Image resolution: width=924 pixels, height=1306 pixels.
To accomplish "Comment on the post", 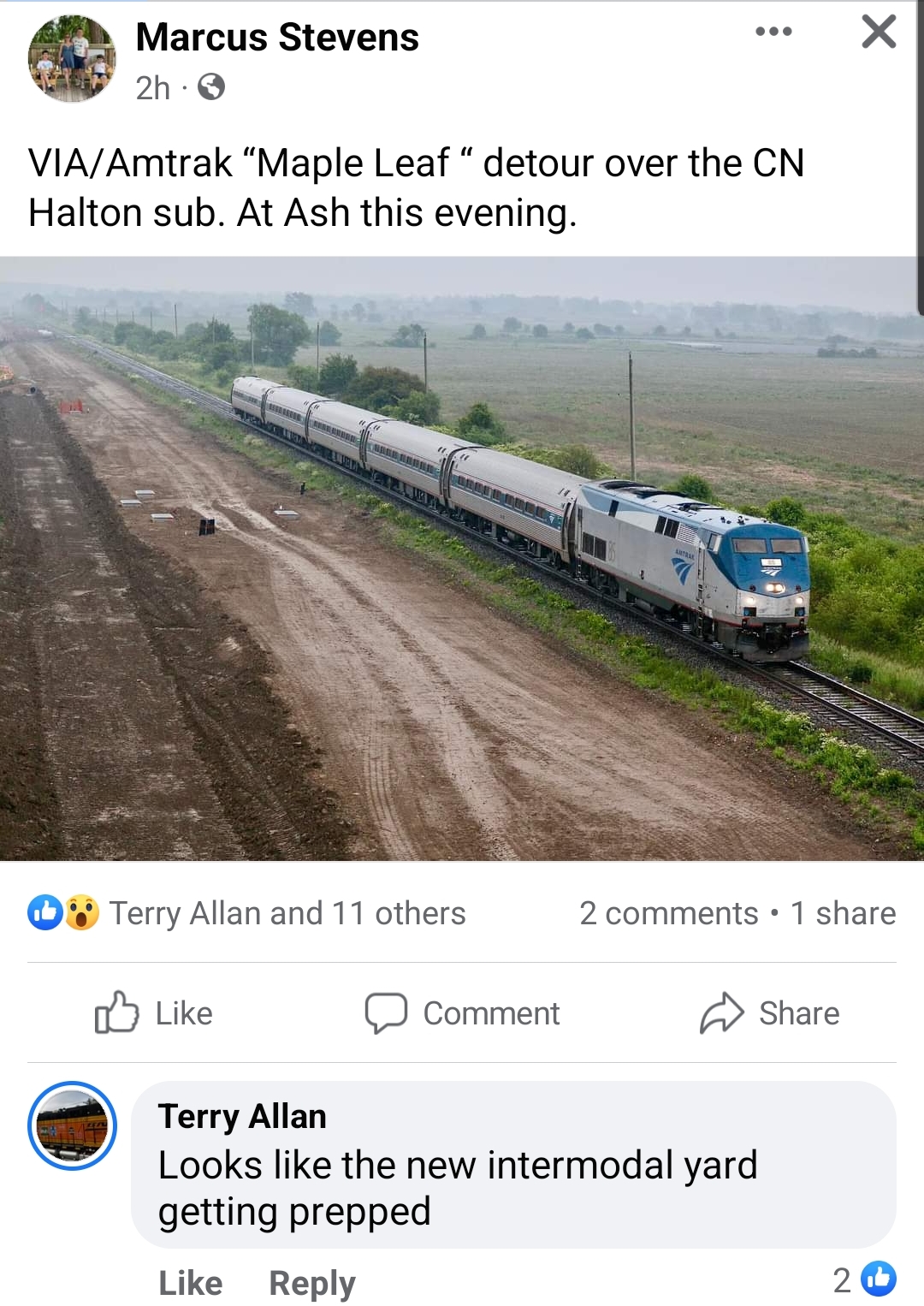I will (x=462, y=1013).
